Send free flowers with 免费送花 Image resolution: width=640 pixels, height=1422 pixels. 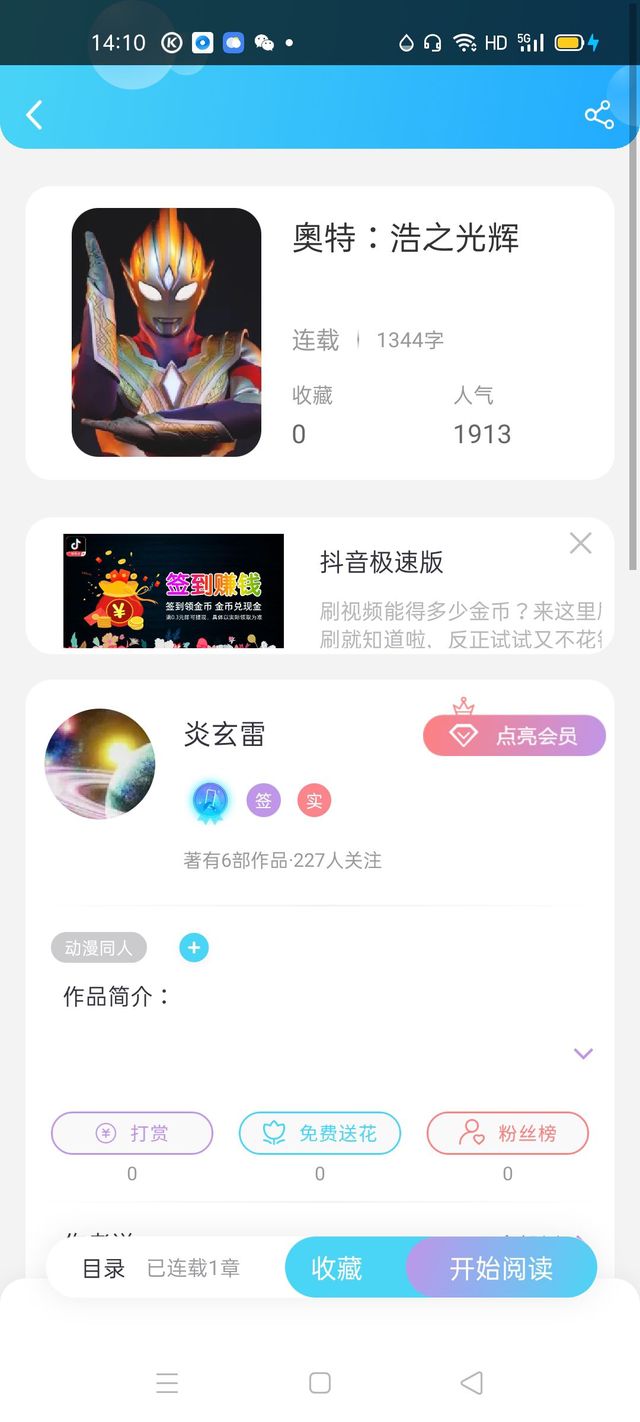[x=320, y=1133]
